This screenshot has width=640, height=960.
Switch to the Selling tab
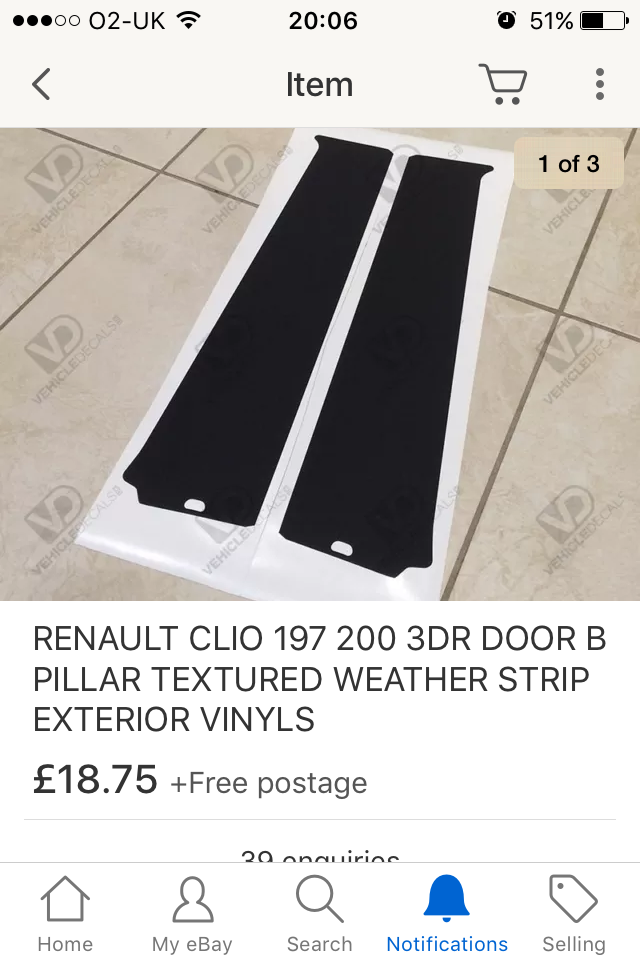[x=574, y=914]
